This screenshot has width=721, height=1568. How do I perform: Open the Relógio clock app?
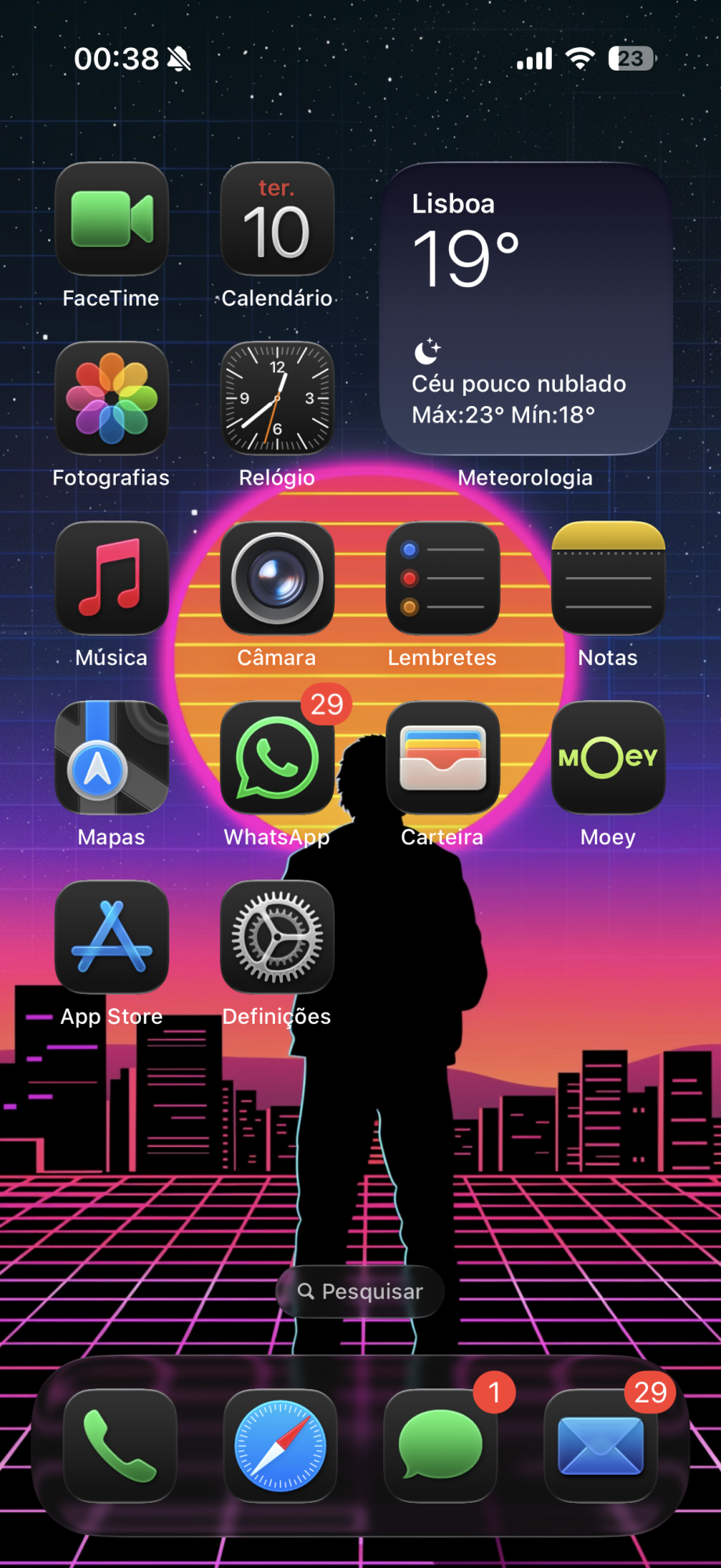point(277,398)
